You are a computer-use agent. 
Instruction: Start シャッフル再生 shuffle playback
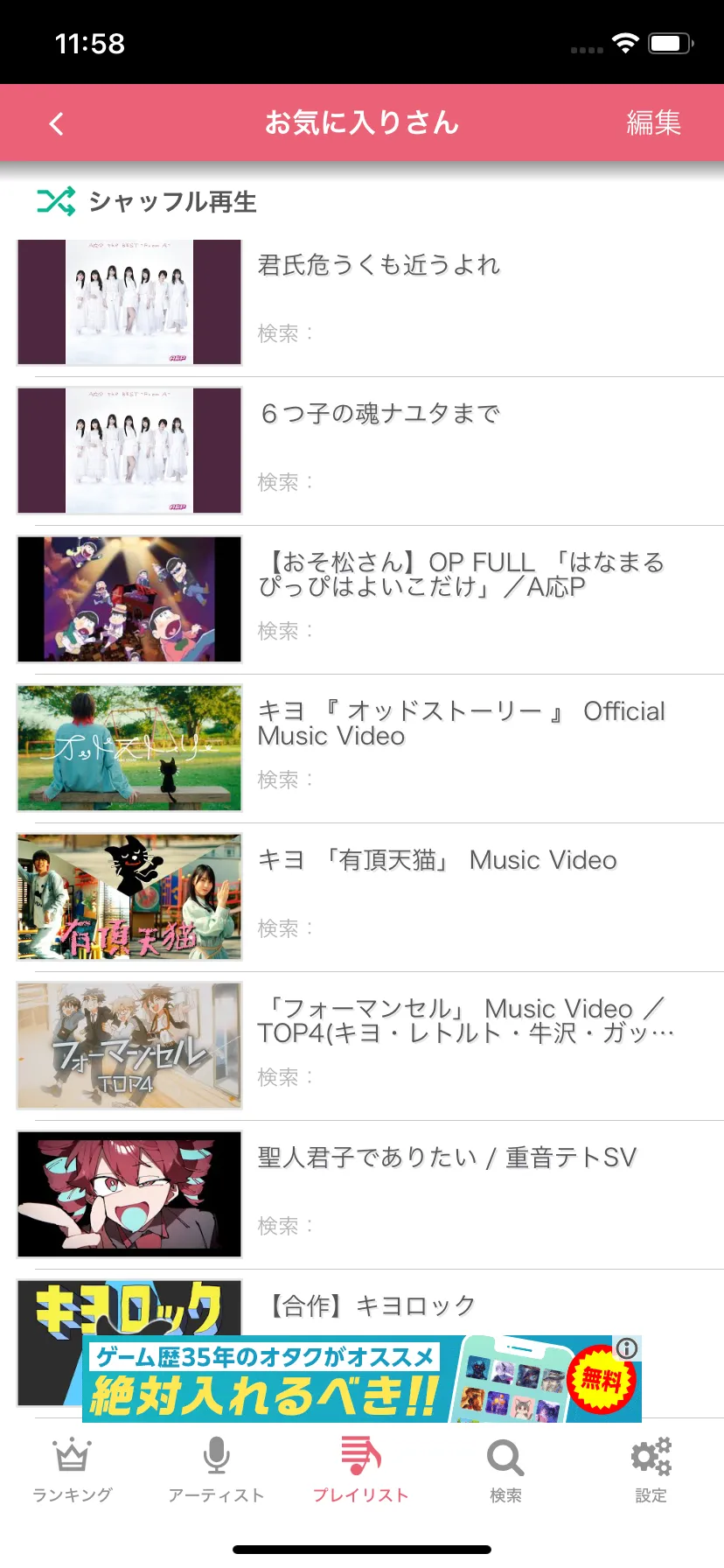pyautogui.click(x=147, y=202)
